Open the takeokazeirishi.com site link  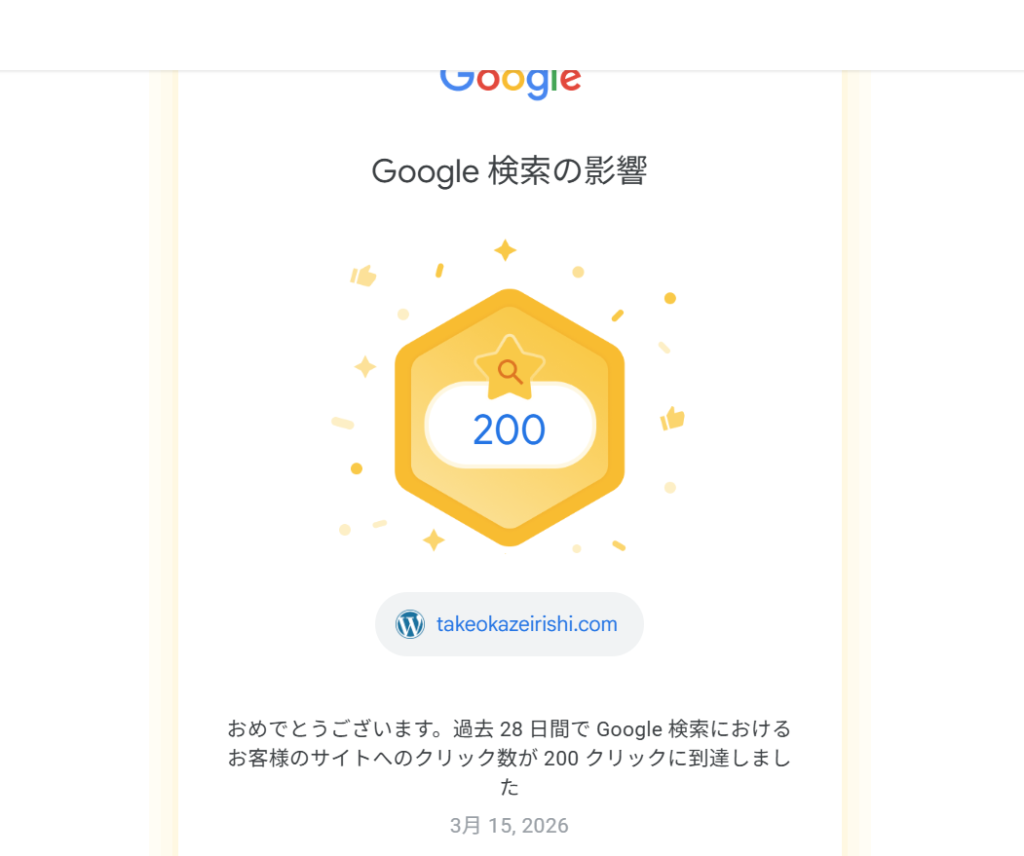[526, 625]
